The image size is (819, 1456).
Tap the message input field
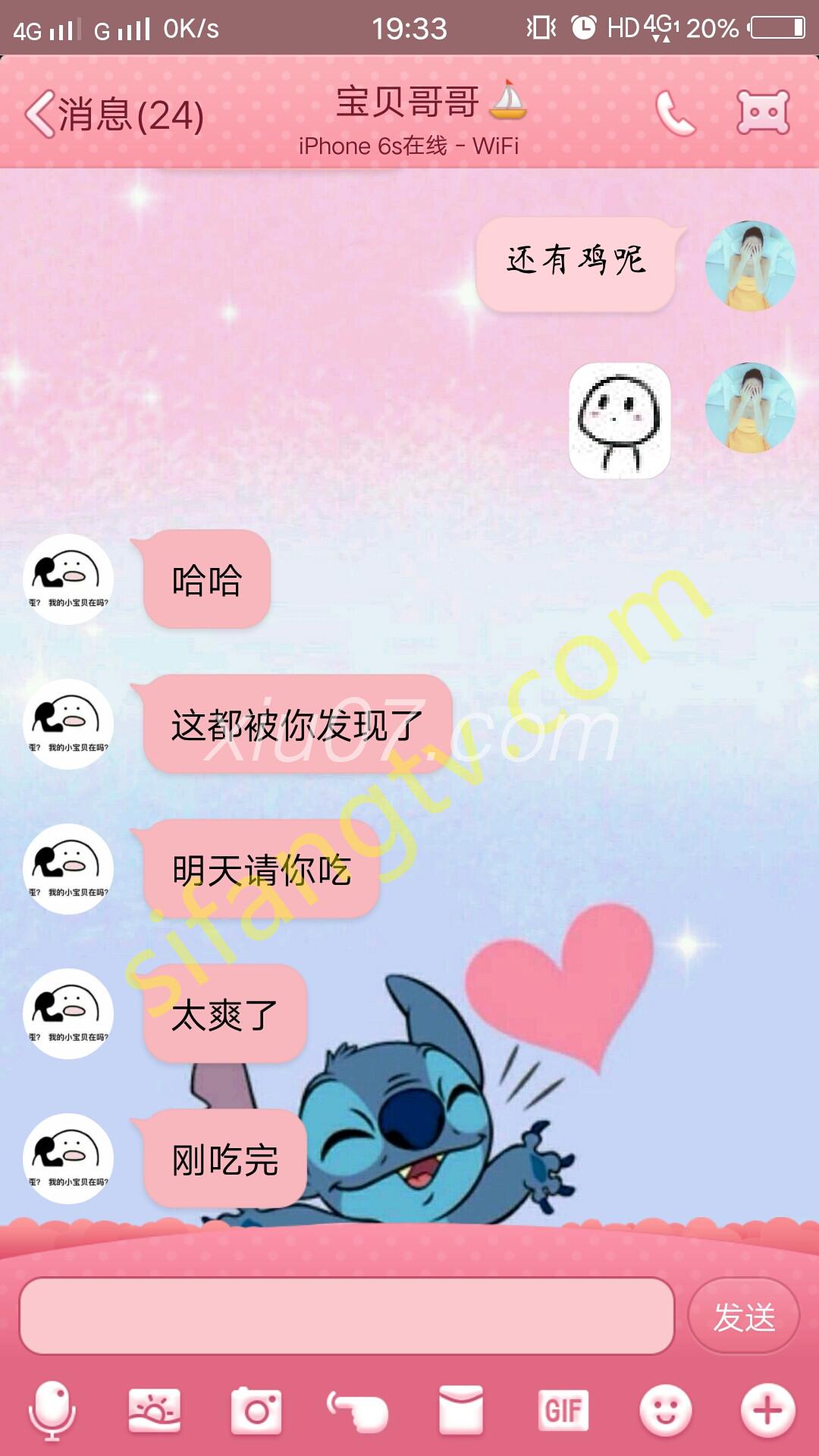click(347, 1316)
